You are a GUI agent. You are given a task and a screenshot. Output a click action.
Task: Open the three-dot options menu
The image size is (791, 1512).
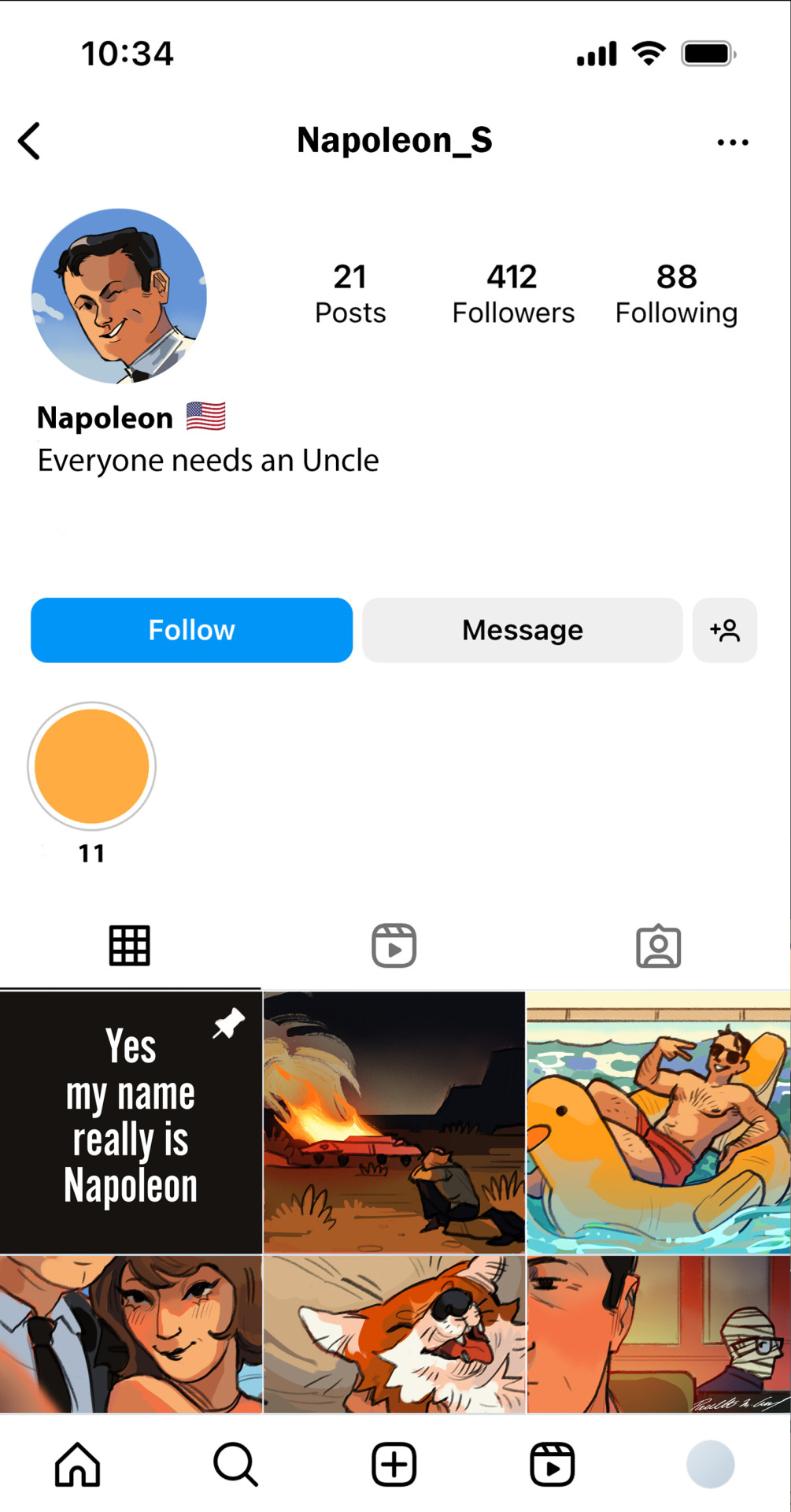[732, 143]
